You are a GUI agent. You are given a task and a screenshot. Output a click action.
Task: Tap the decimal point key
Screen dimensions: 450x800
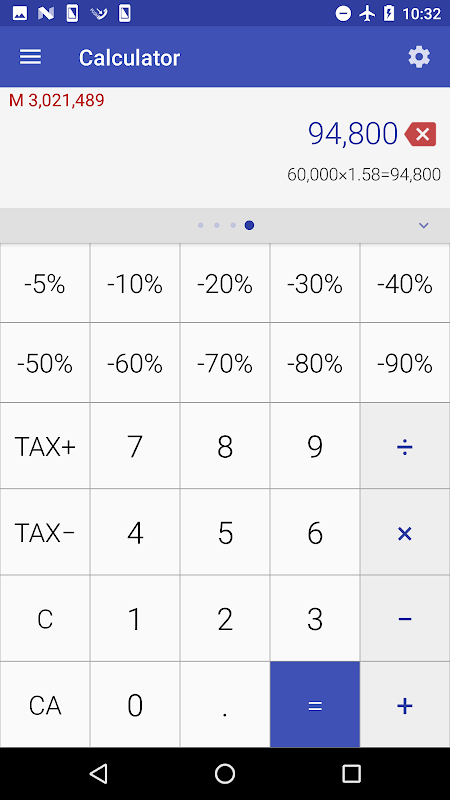[225, 705]
